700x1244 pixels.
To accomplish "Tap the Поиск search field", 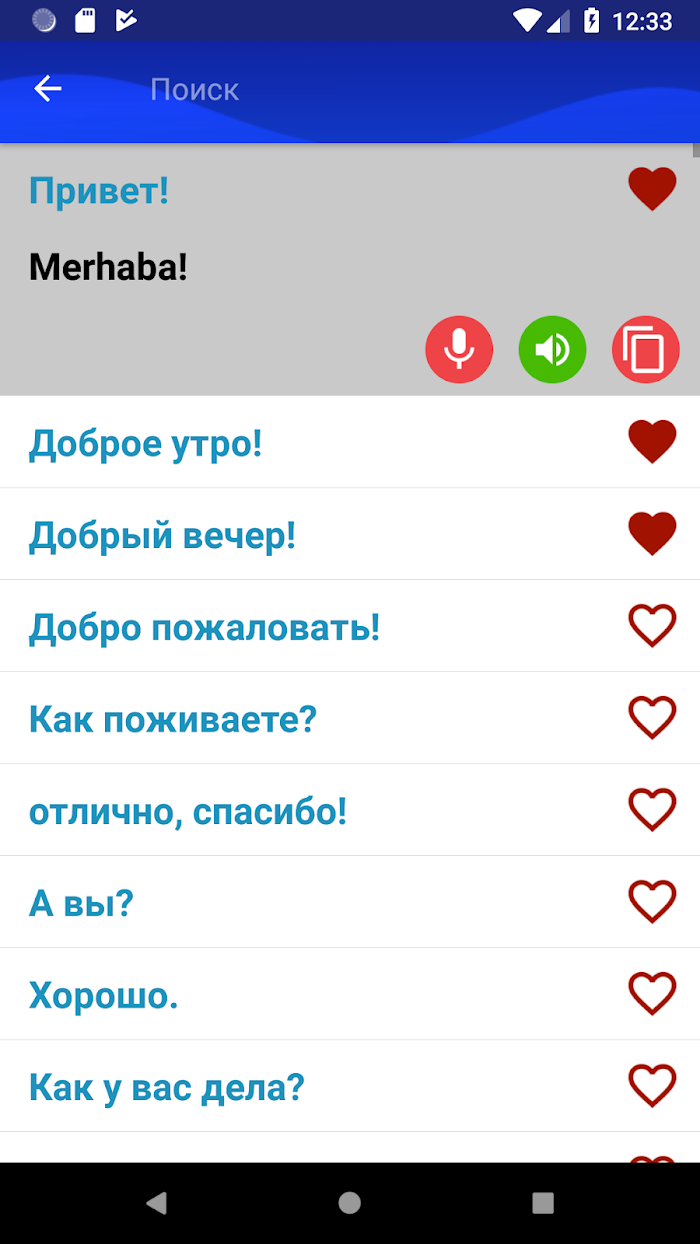I will pyautogui.click(x=400, y=90).
